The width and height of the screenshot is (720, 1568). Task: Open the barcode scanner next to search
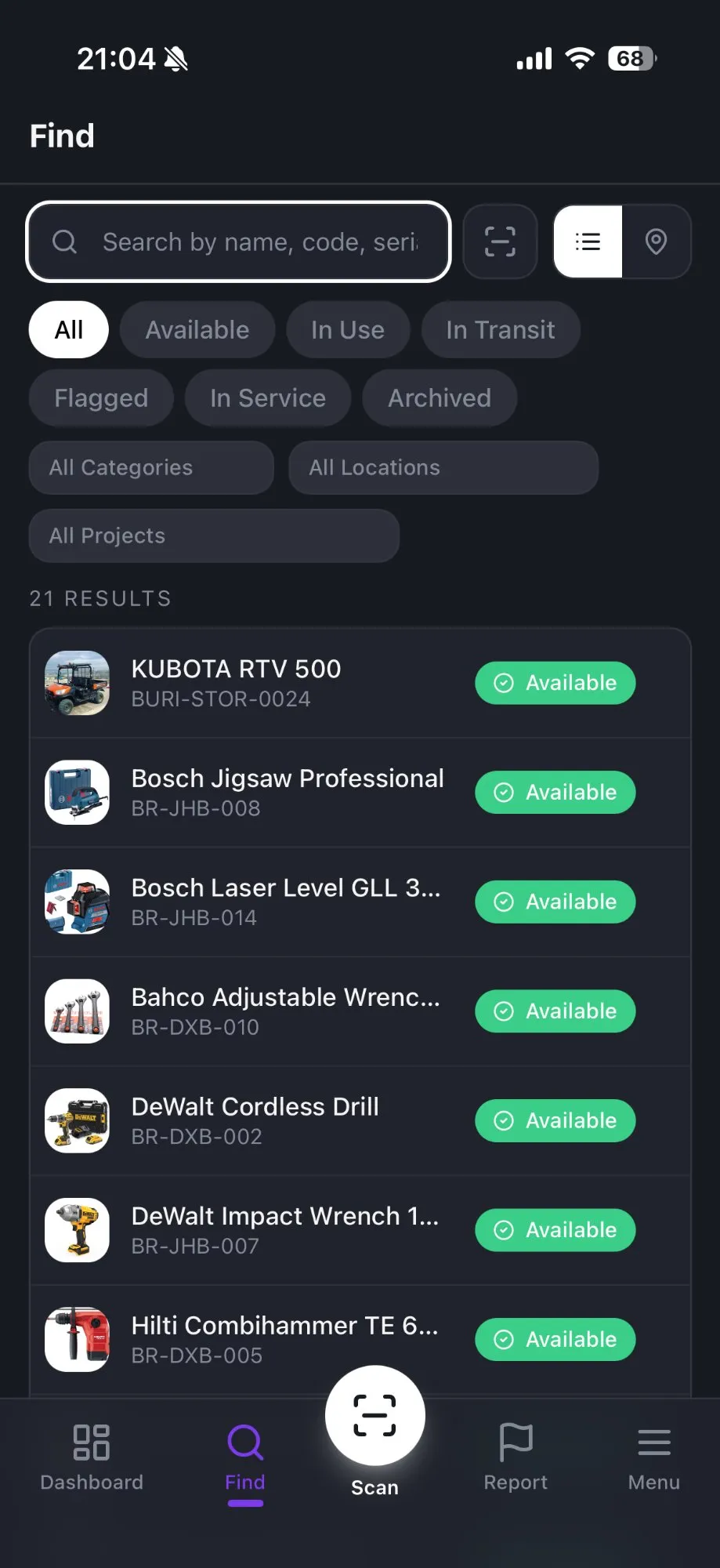point(500,241)
